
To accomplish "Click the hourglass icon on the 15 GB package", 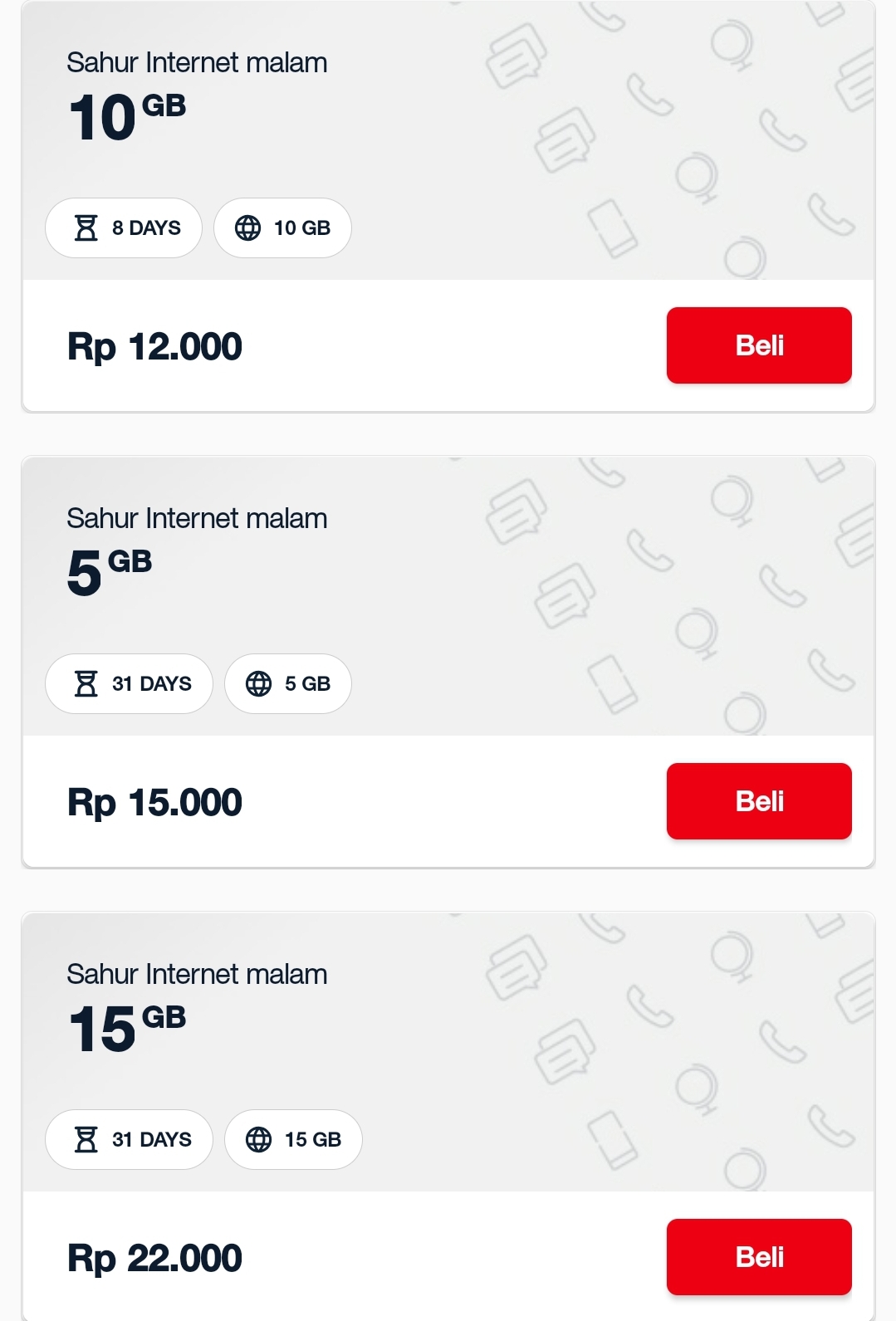I will click(87, 1139).
